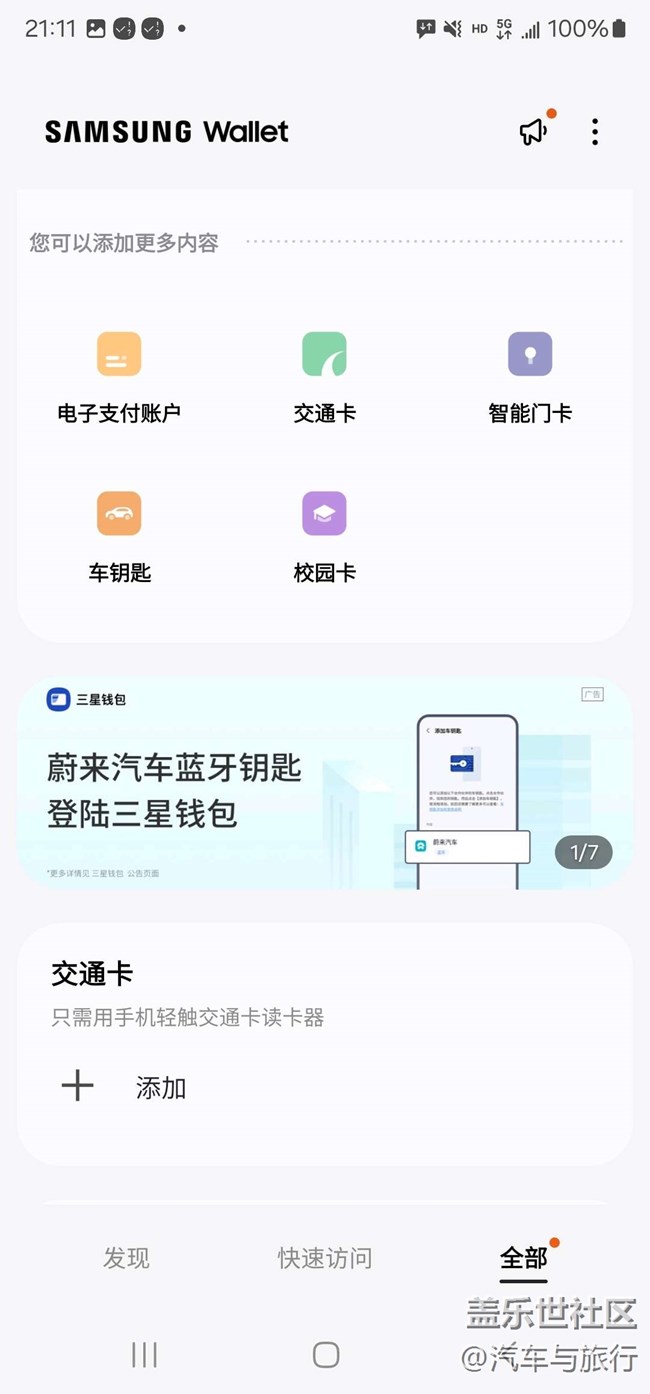Open the announcements megaphone icon
The width and height of the screenshot is (650, 1394).
tap(534, 132)
